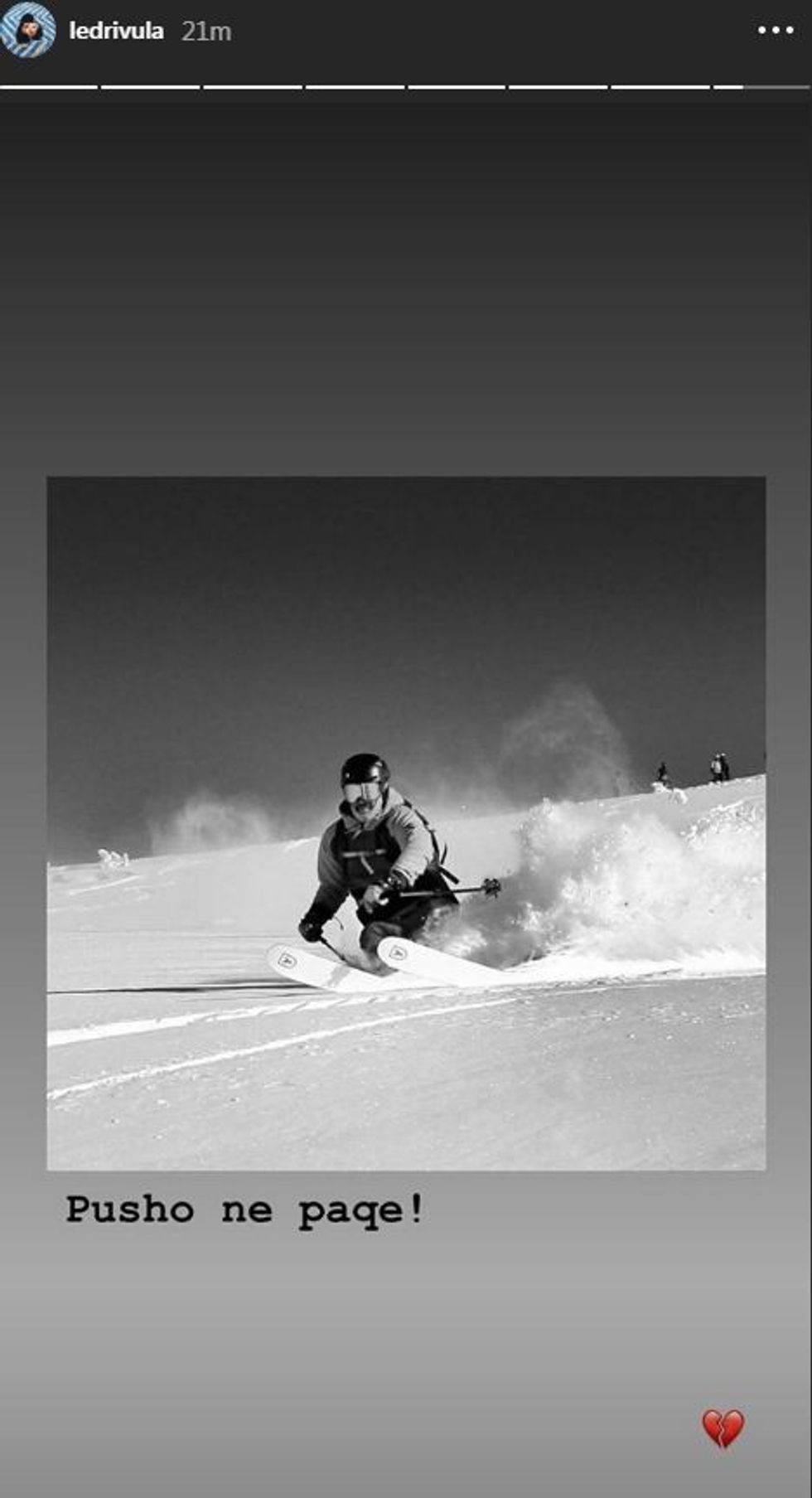Open ledrivula's profile picture
Image resolution: width=812 pixels, height=1498 pixels.
pos(27,30)
